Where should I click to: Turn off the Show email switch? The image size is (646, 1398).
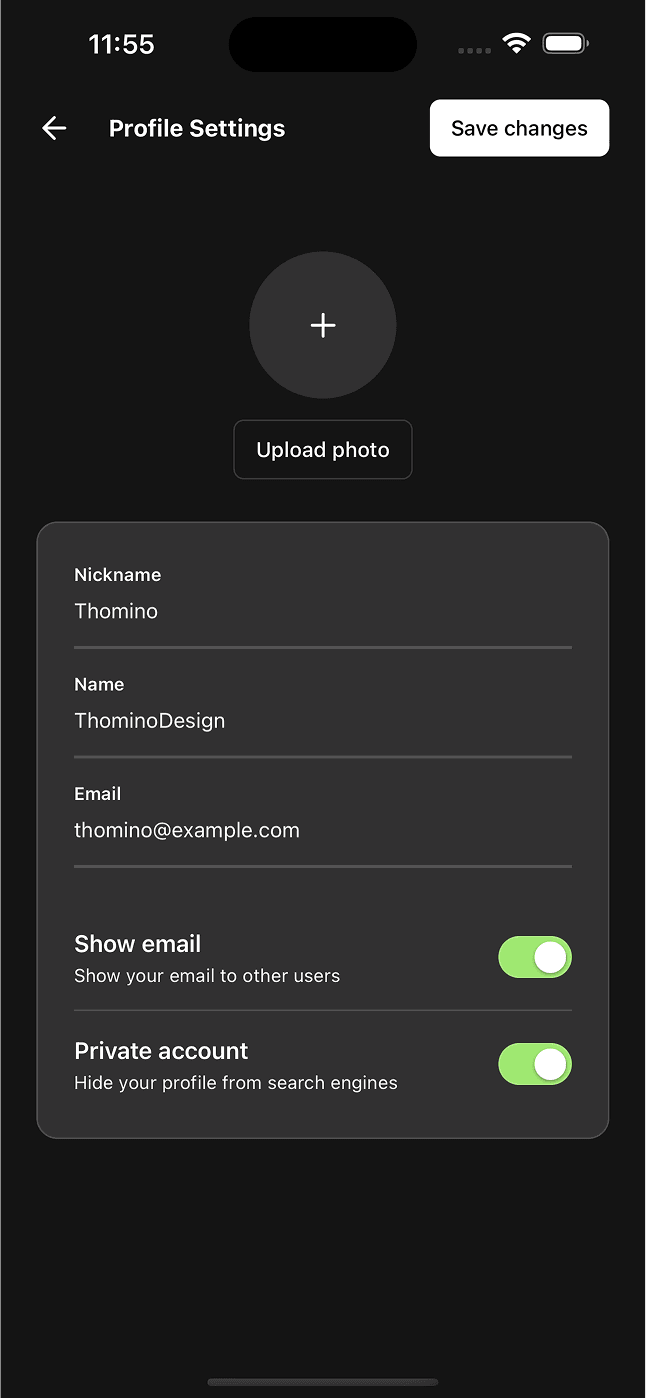coord(534,957)
